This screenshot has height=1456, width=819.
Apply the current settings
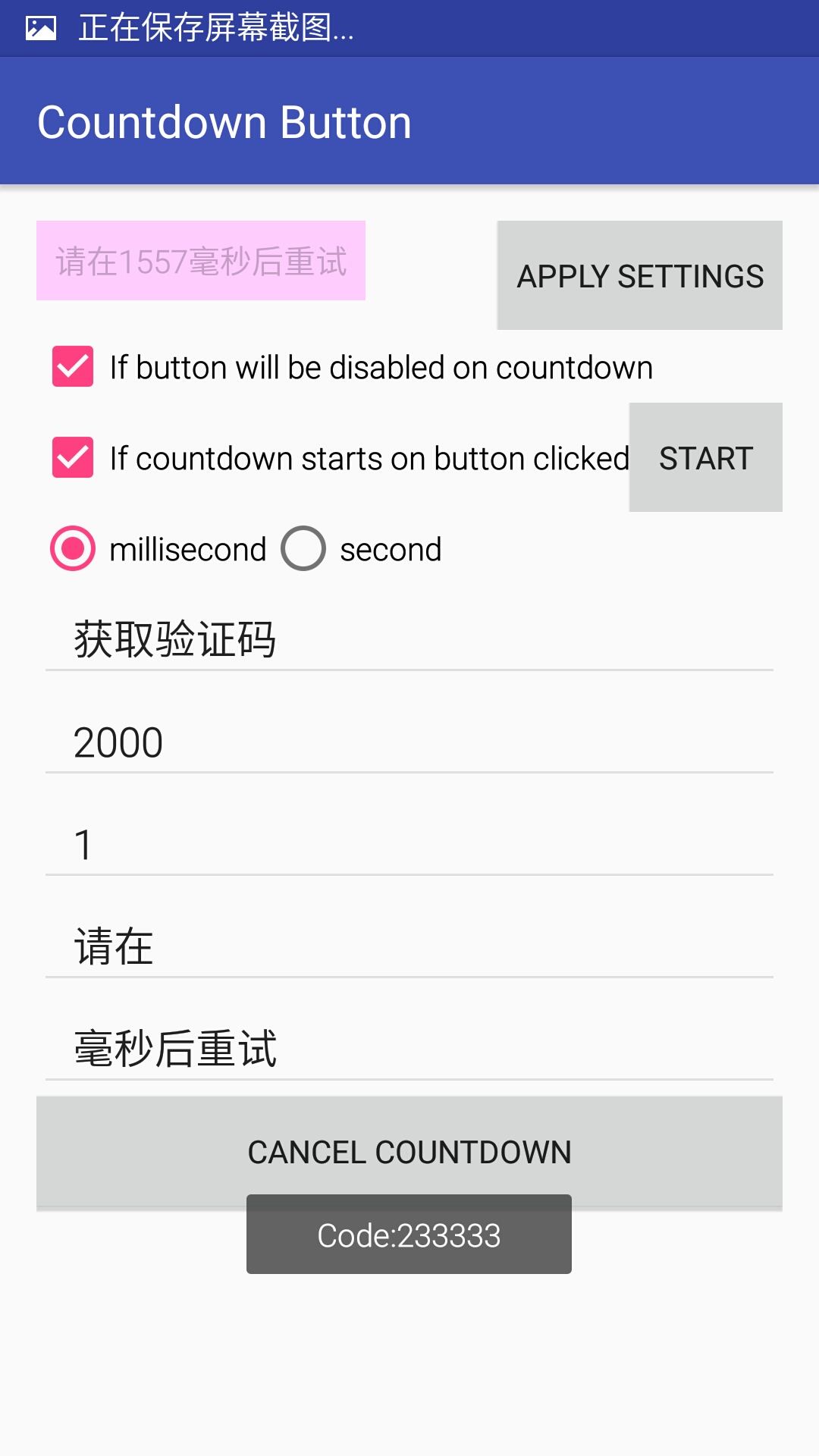coord(640,275)
